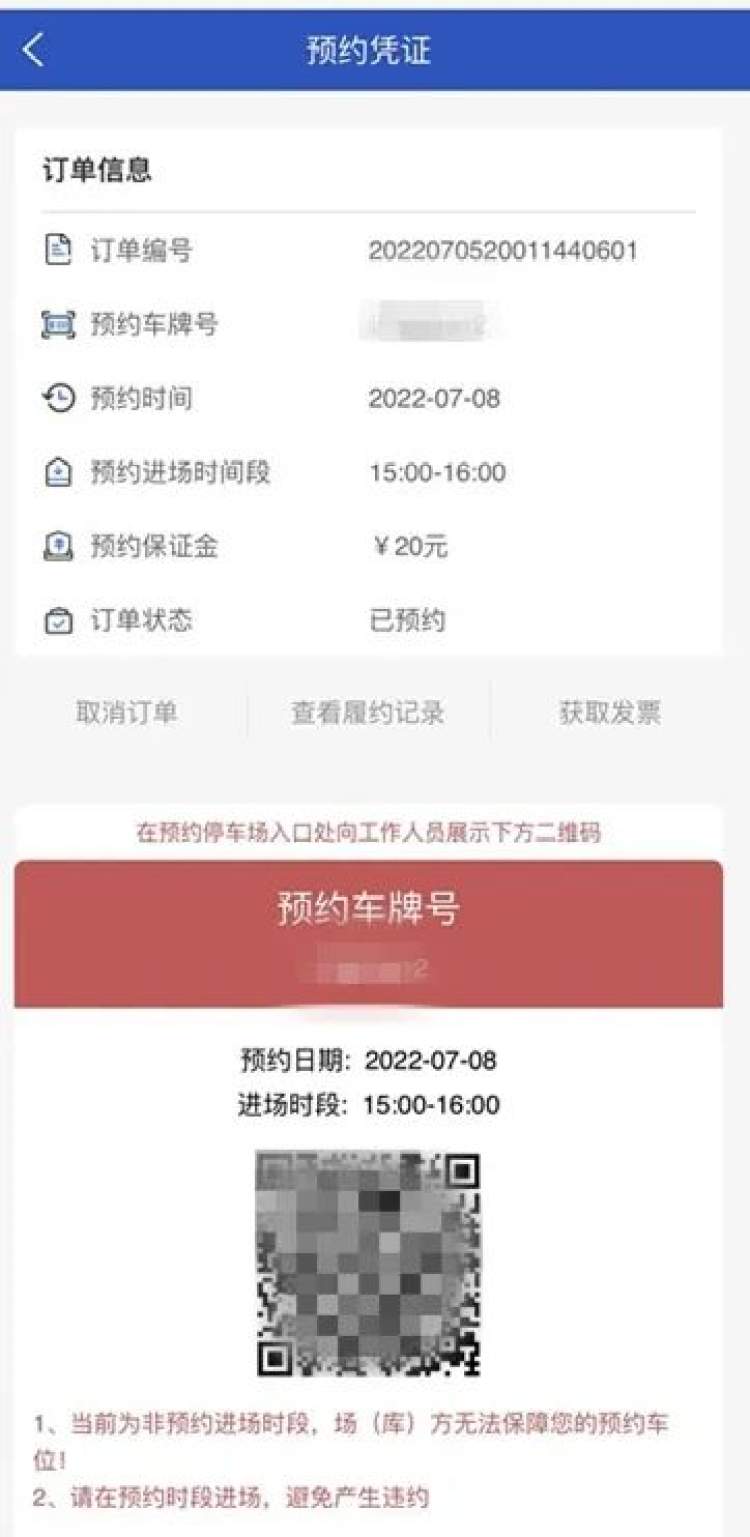The height and width of the screenshot is (1537, 750).
Task: Tap 取消订单 to cancel the order
Action: point(126,713)
